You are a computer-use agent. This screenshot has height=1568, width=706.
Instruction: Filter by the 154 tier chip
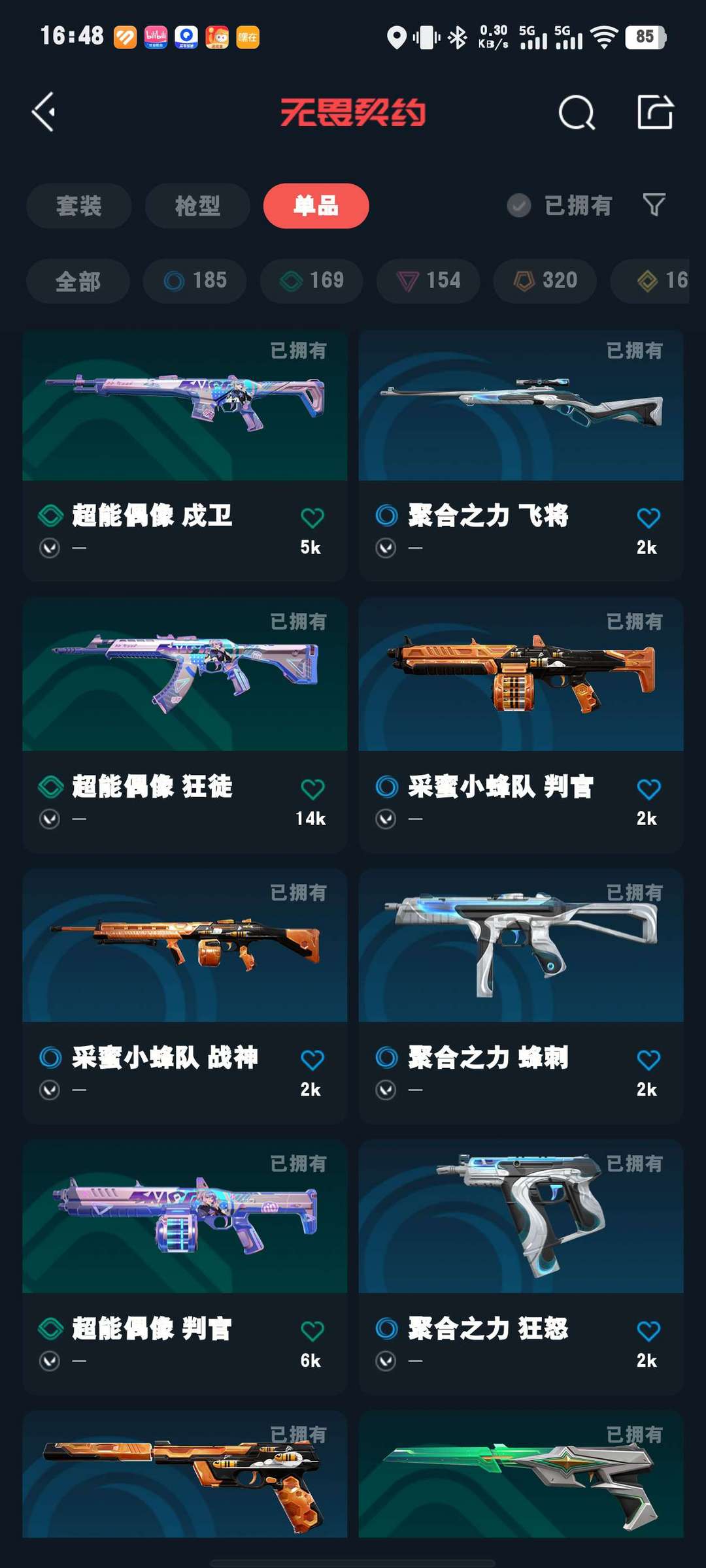pyautogui.click(x=428, y=281)
